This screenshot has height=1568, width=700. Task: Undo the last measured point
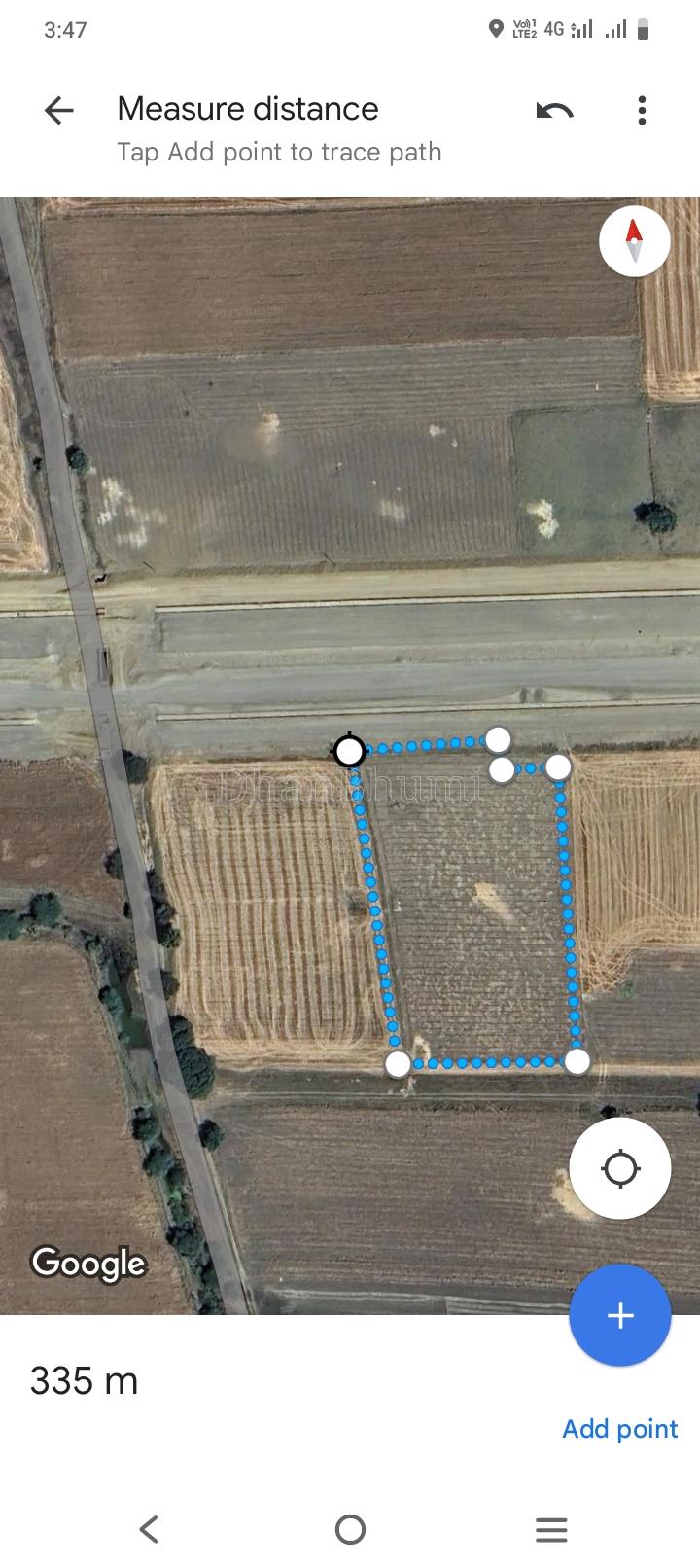click(x=554, y=111)
